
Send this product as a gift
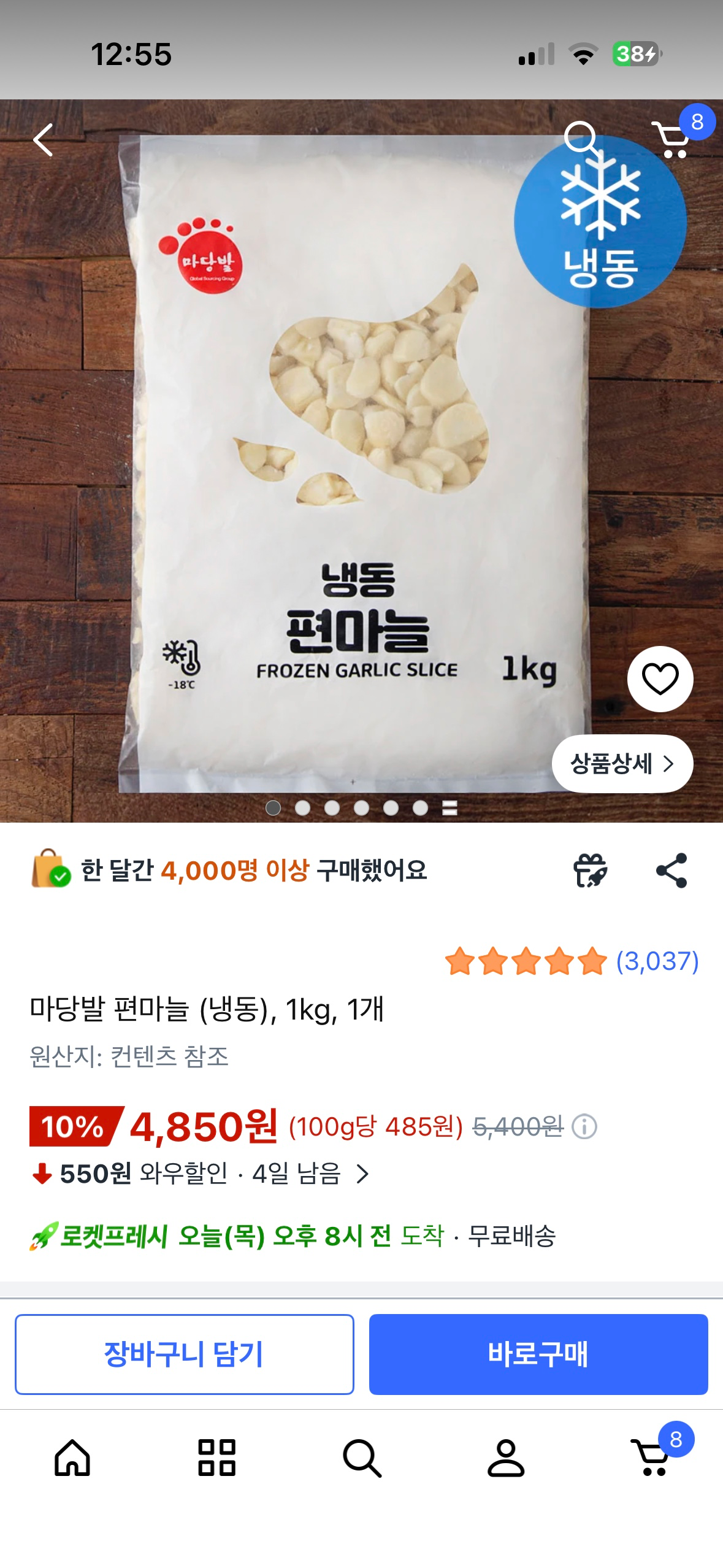tap(590, 870)
